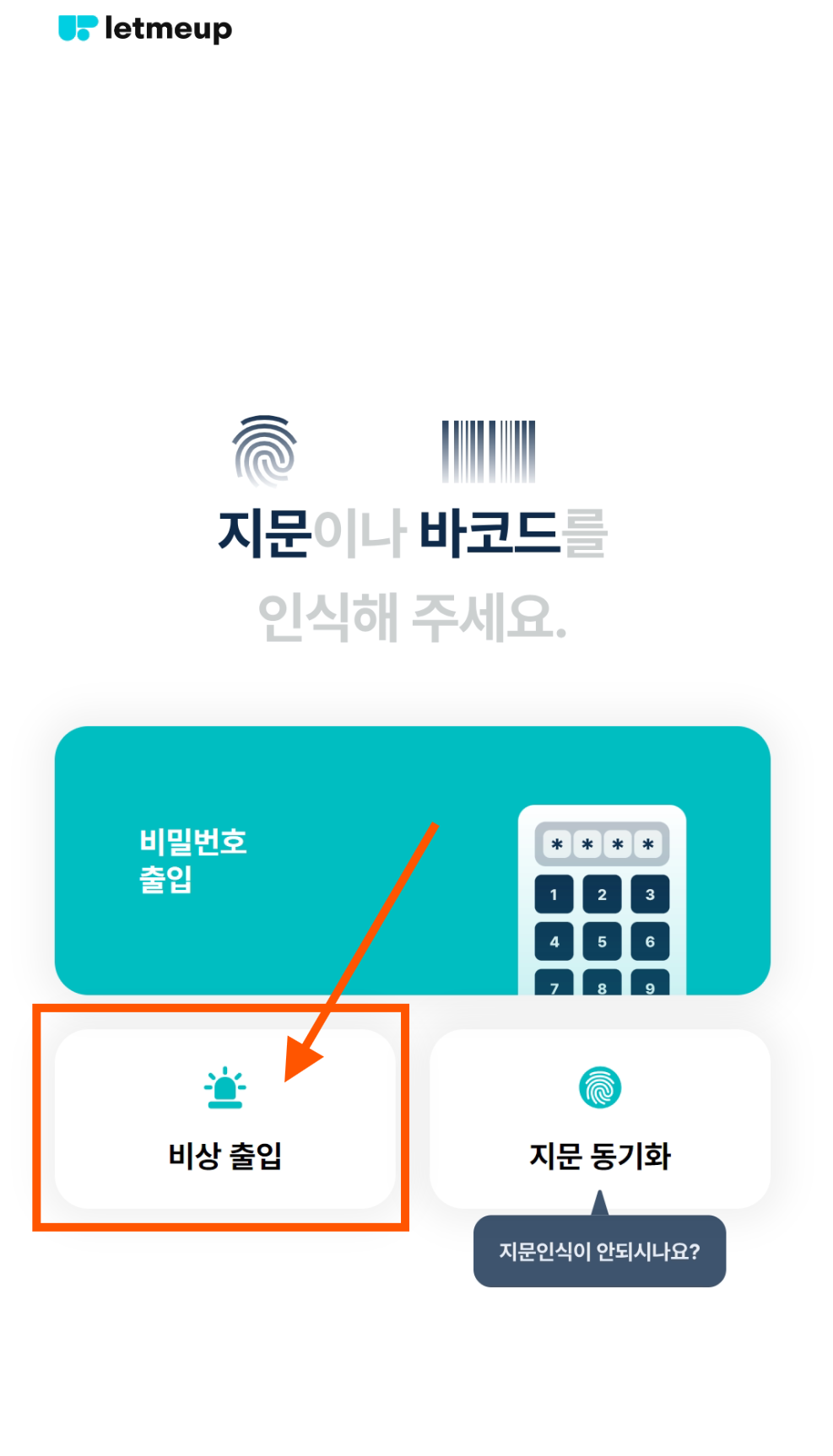
Task: Open 비밀번호 출입 password entry card
Action: [x=412, y=860]
